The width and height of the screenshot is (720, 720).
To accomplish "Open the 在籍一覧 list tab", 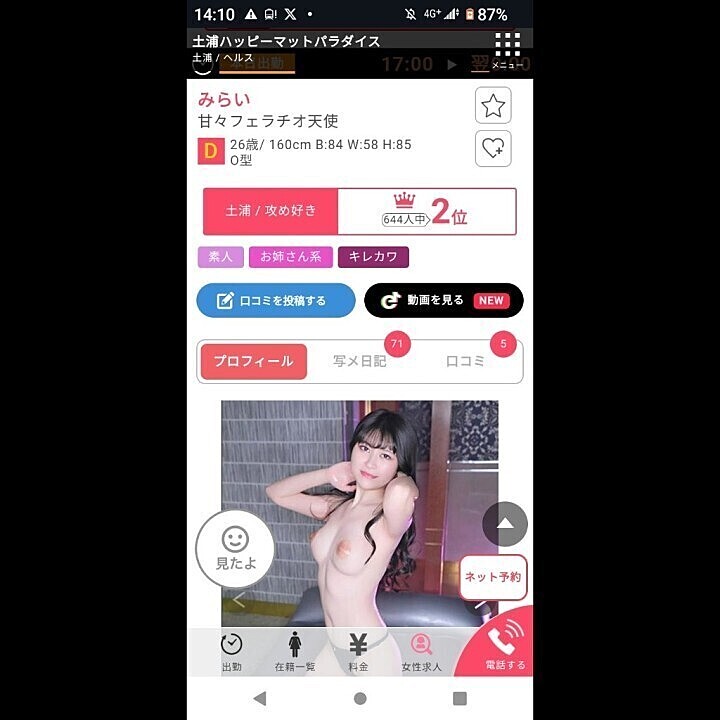I will tap(294, 651).
